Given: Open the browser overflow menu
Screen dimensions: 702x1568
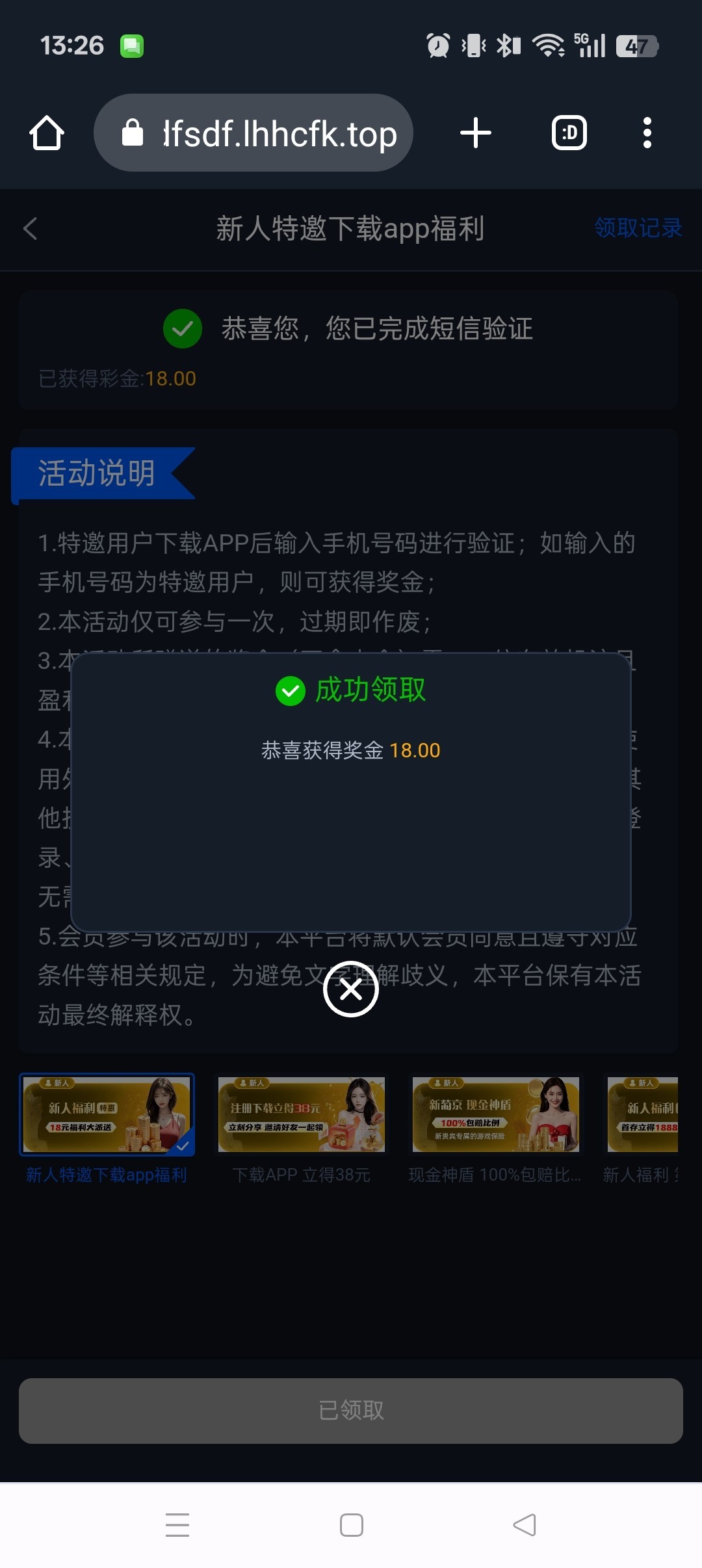Looking at the screenshot, I should click(x=647, y=133).
